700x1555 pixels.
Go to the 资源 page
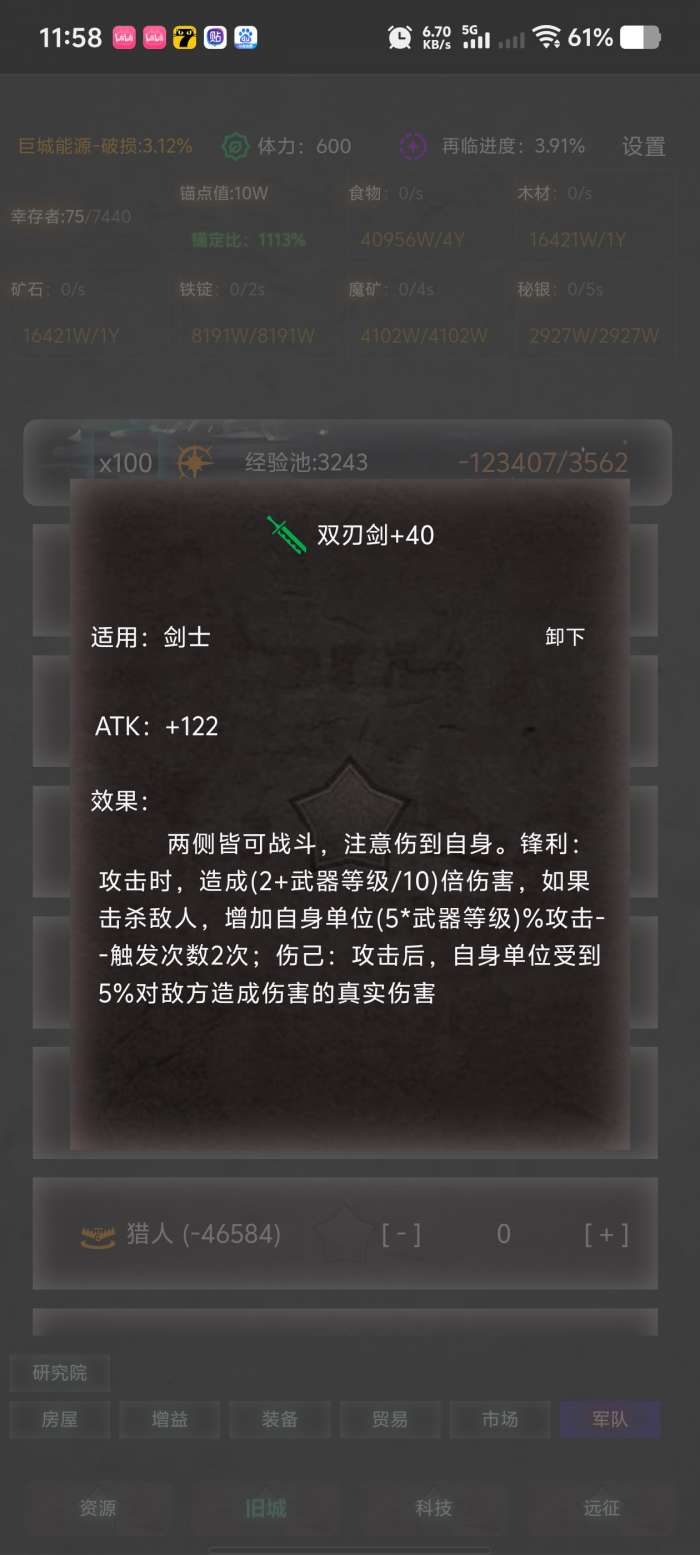pos(98,1508)
